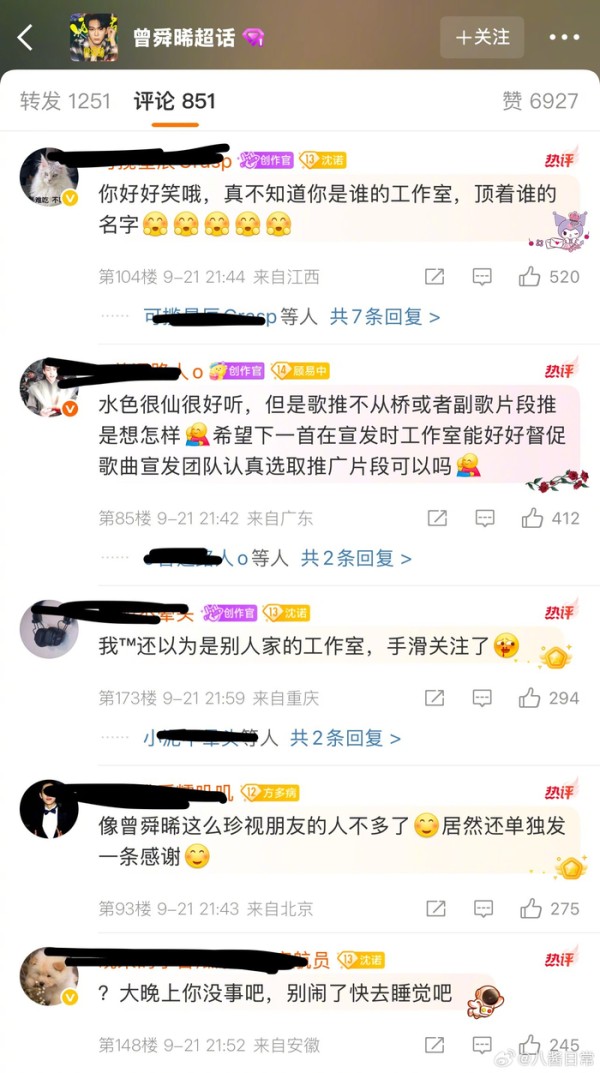Open the cat avatar of first commenter
The width and height of the screenshot is (600, 1073).
(x=49, y=177)
